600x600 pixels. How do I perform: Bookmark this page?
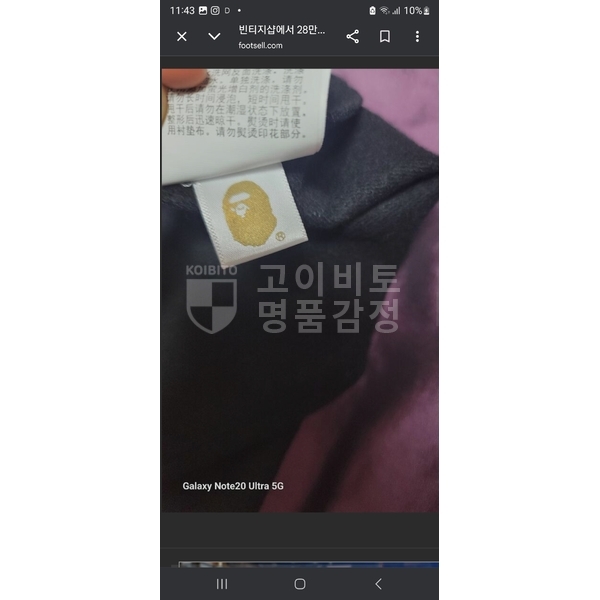pyautogui.click(x=384, y=37)
